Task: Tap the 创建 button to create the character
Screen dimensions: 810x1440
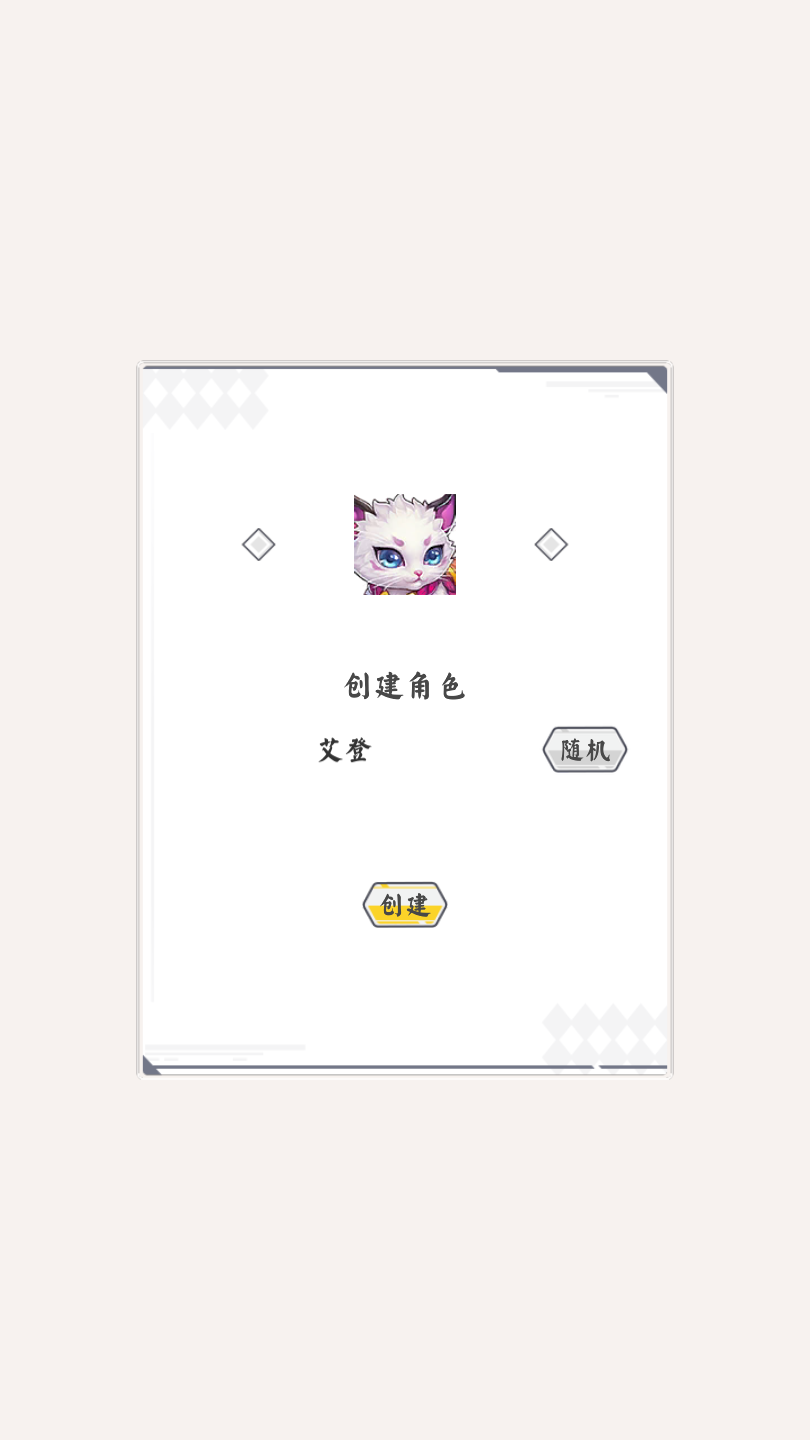Action: coord(405,905)
